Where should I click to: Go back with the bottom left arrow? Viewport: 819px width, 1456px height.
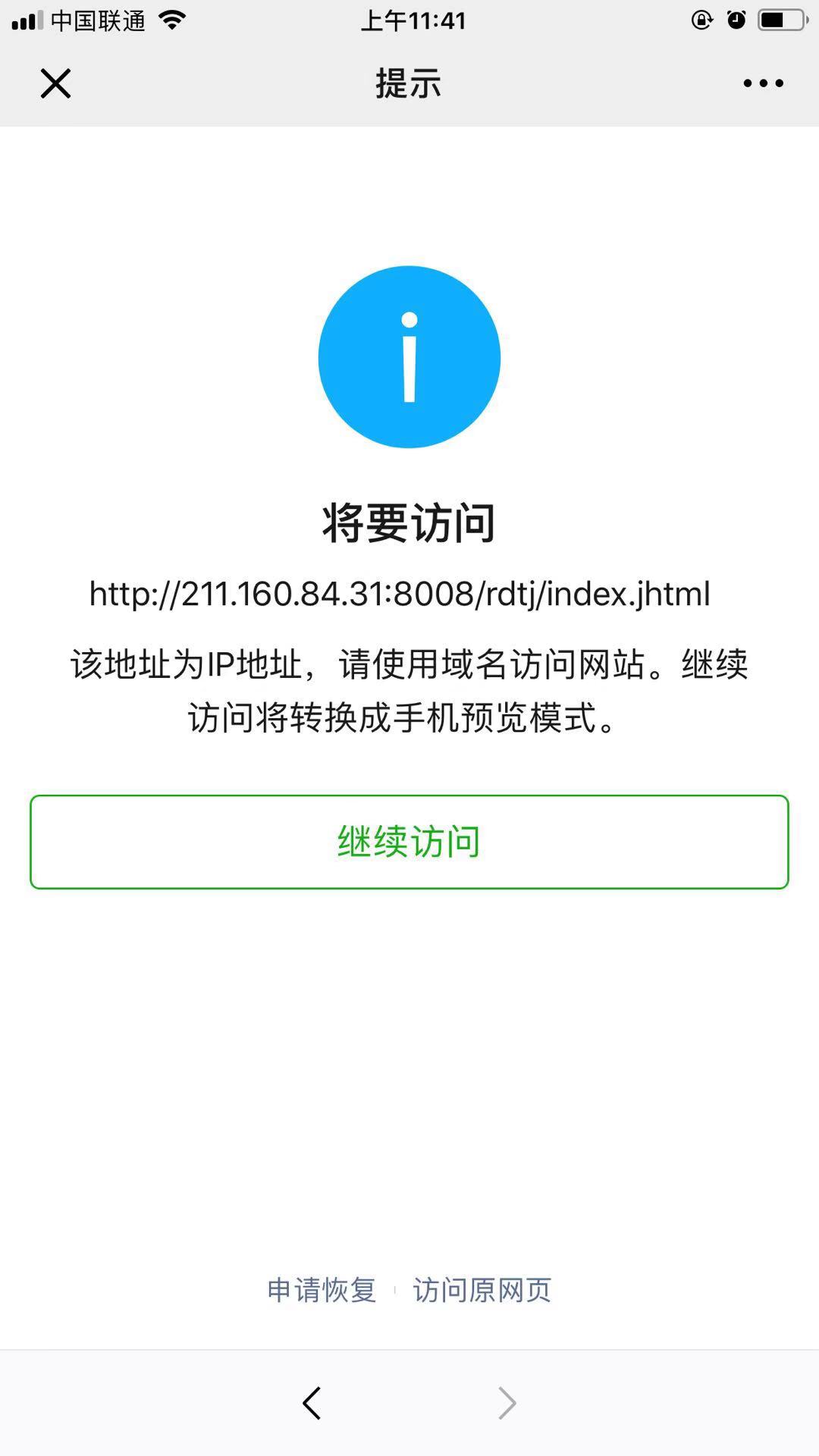click(312, 1403)
